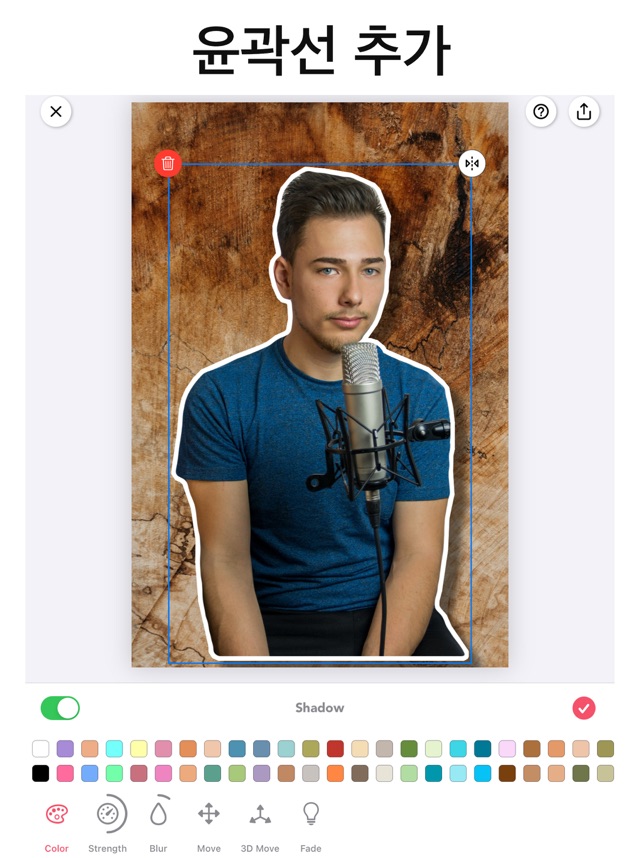
Task: Turn off the Shadow switch
Action: 60,708
